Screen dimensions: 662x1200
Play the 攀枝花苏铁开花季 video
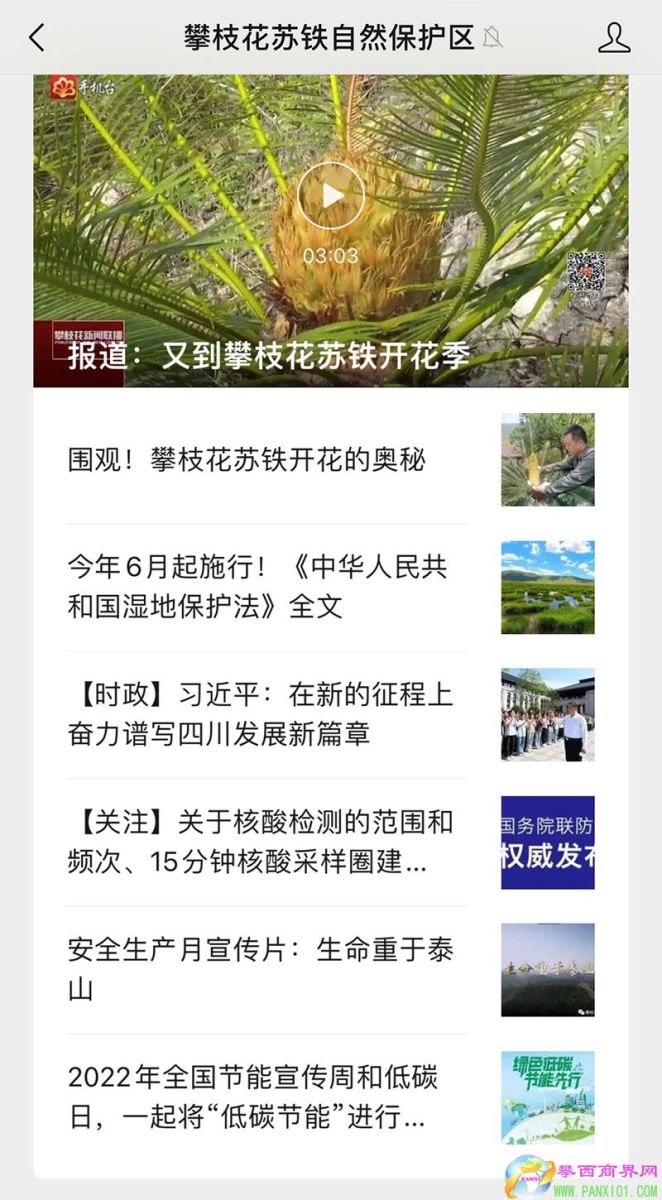[330, 196]
